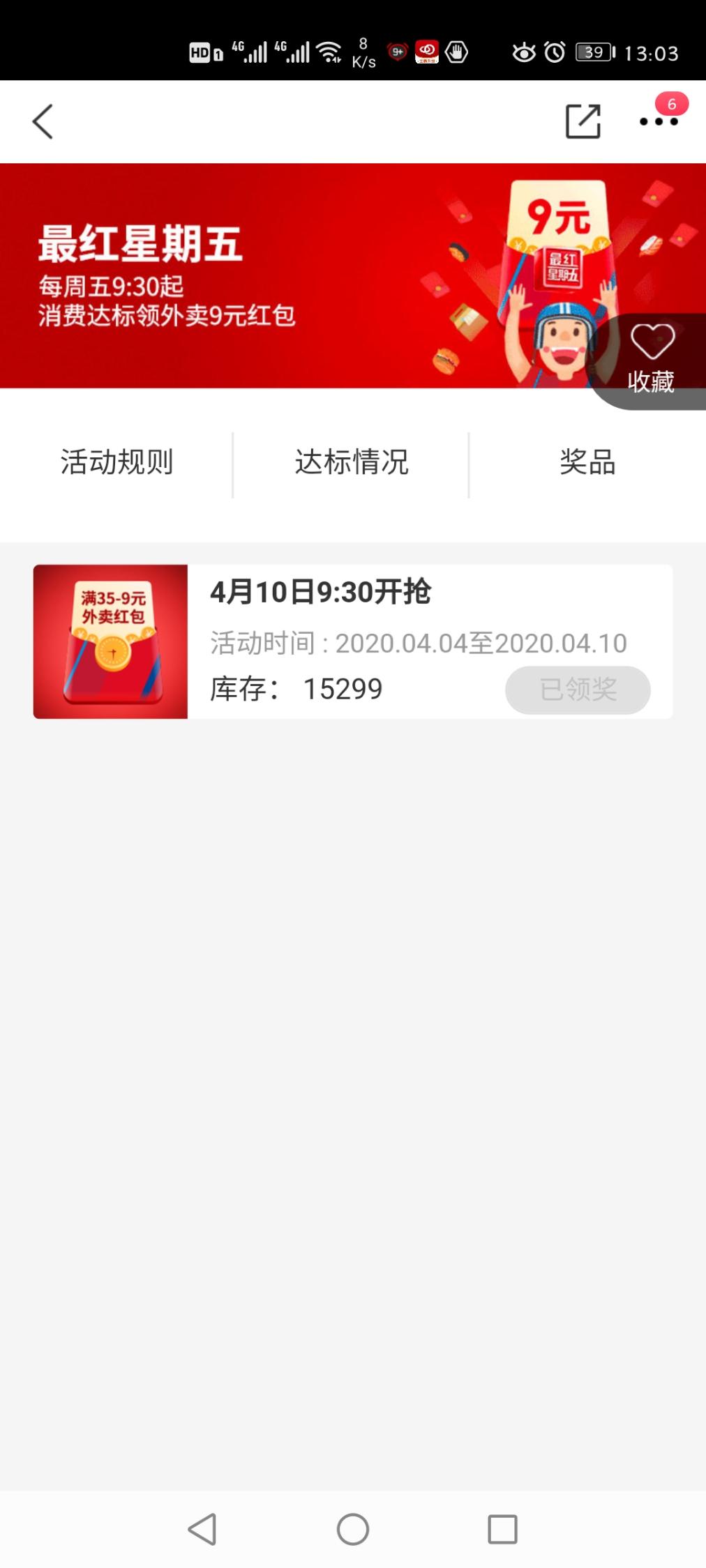Select the 达标情况 tab

tap(352, 462)
